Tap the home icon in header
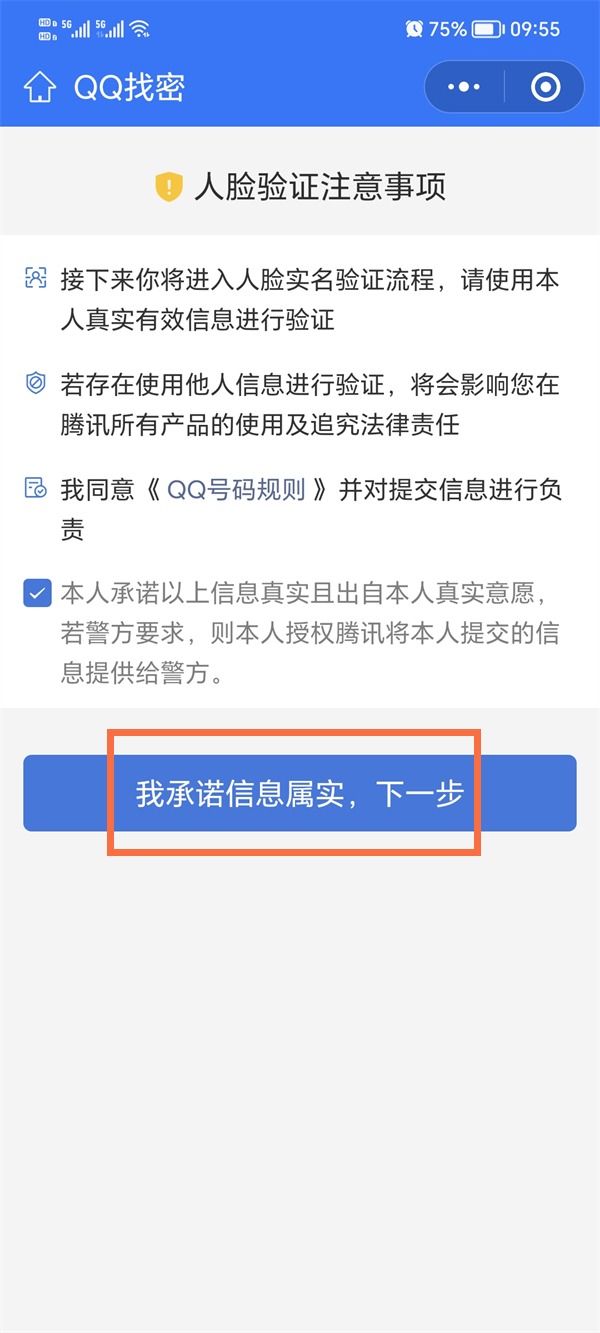Image resolution: width=600 pixels, height=1333 pixels. [x=40, y=87]
